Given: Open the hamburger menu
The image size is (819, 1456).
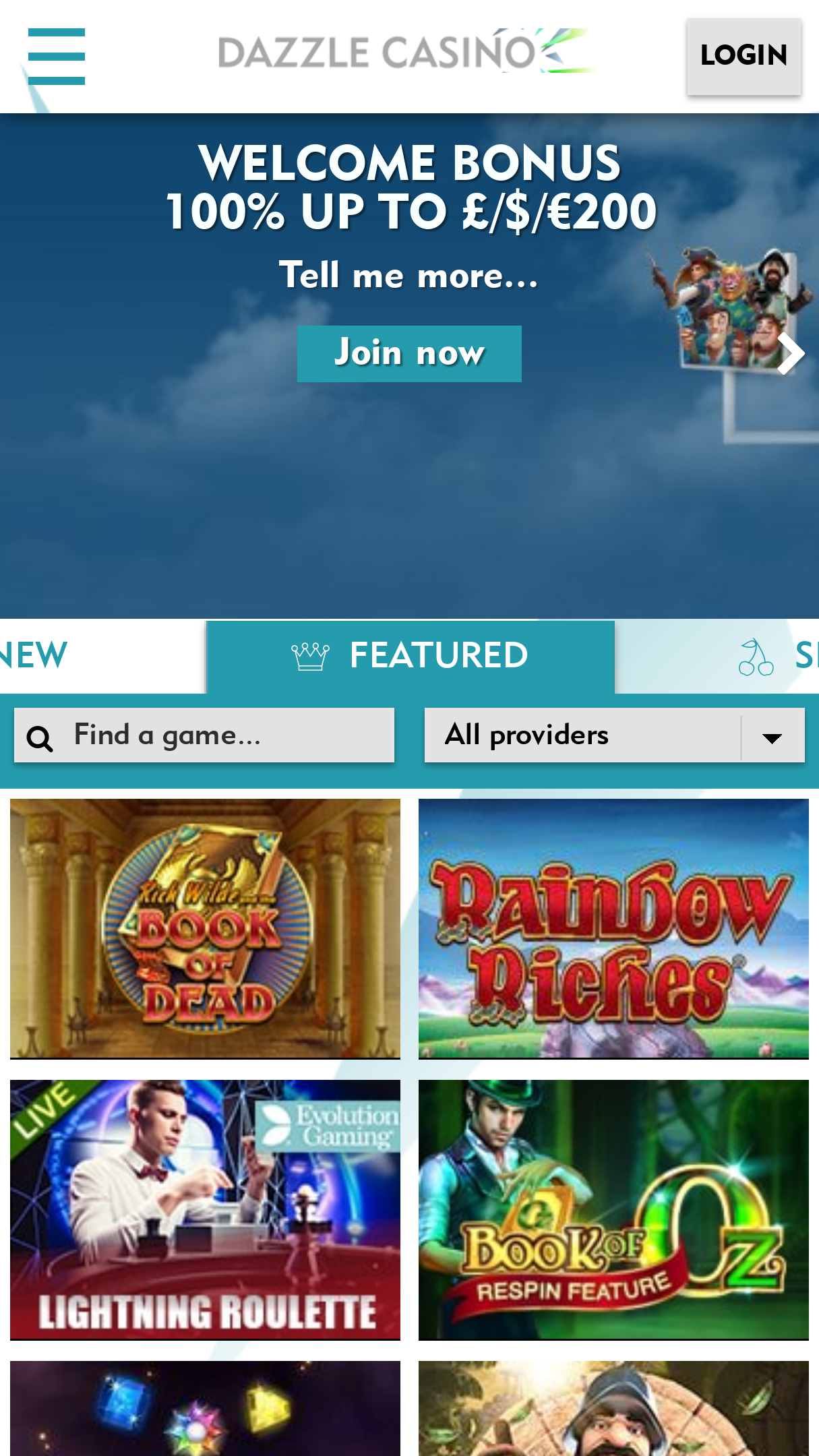Looking at the screenshot, I should (57, 57).
